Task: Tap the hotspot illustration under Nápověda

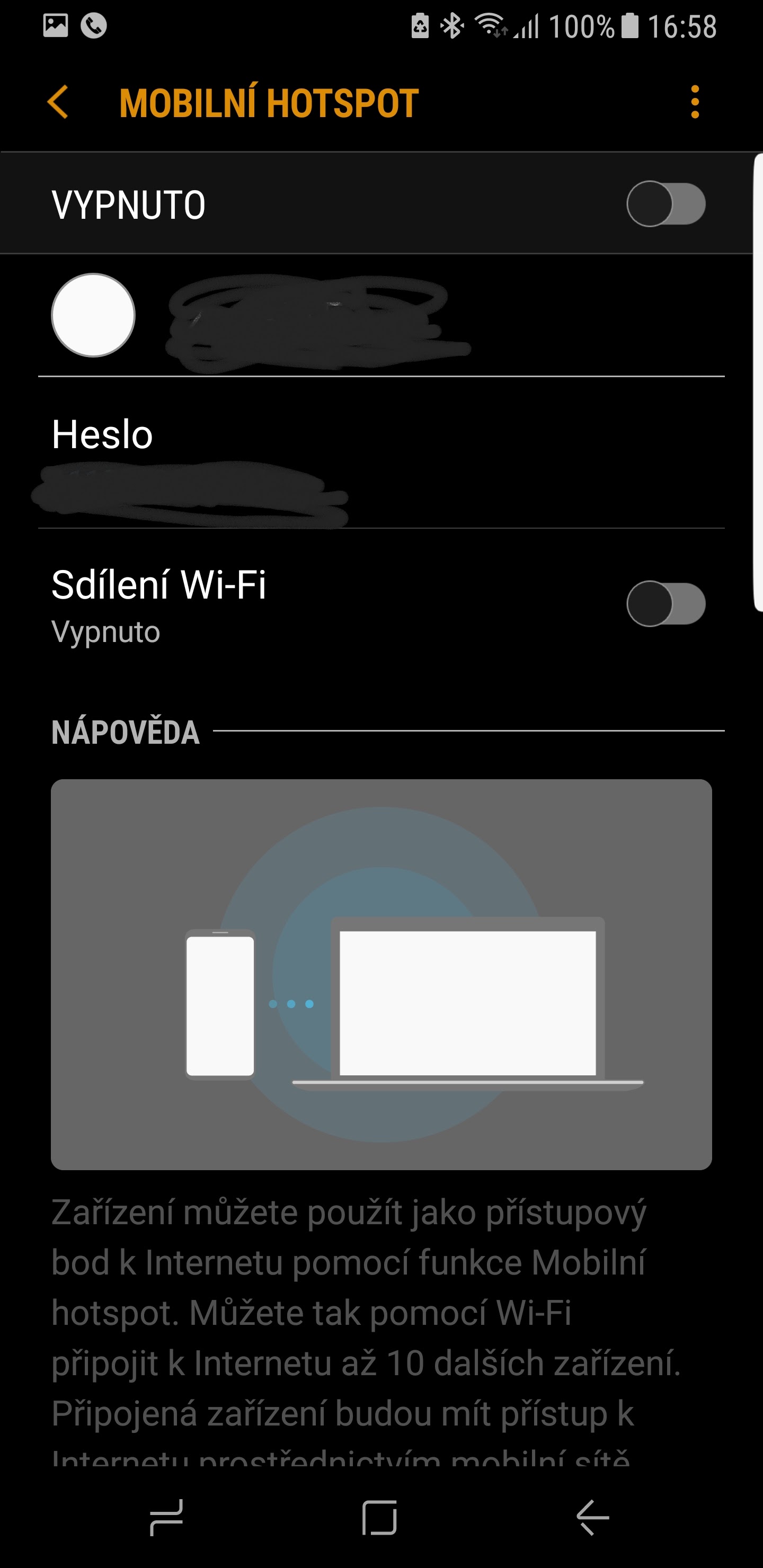Action: [x=381, y=974]
